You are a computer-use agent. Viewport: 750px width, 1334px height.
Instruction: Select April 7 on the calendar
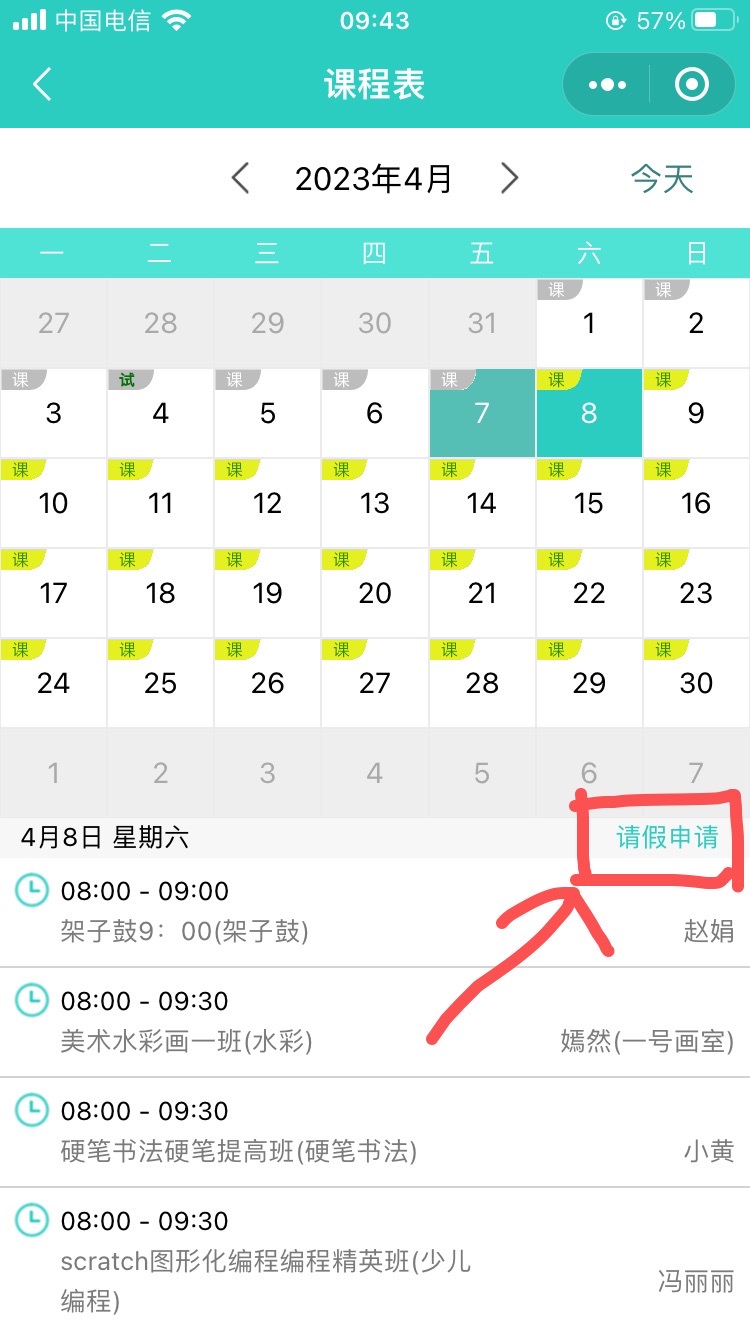tap(482, 413)
